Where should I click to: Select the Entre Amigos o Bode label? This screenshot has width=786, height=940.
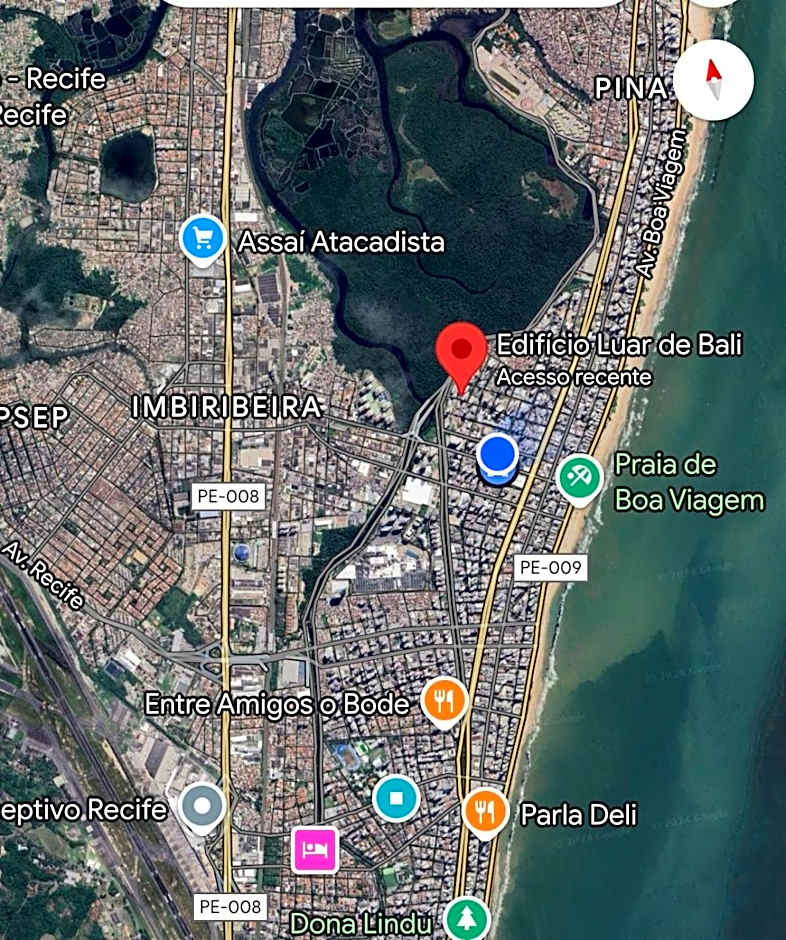click(281, 703)
